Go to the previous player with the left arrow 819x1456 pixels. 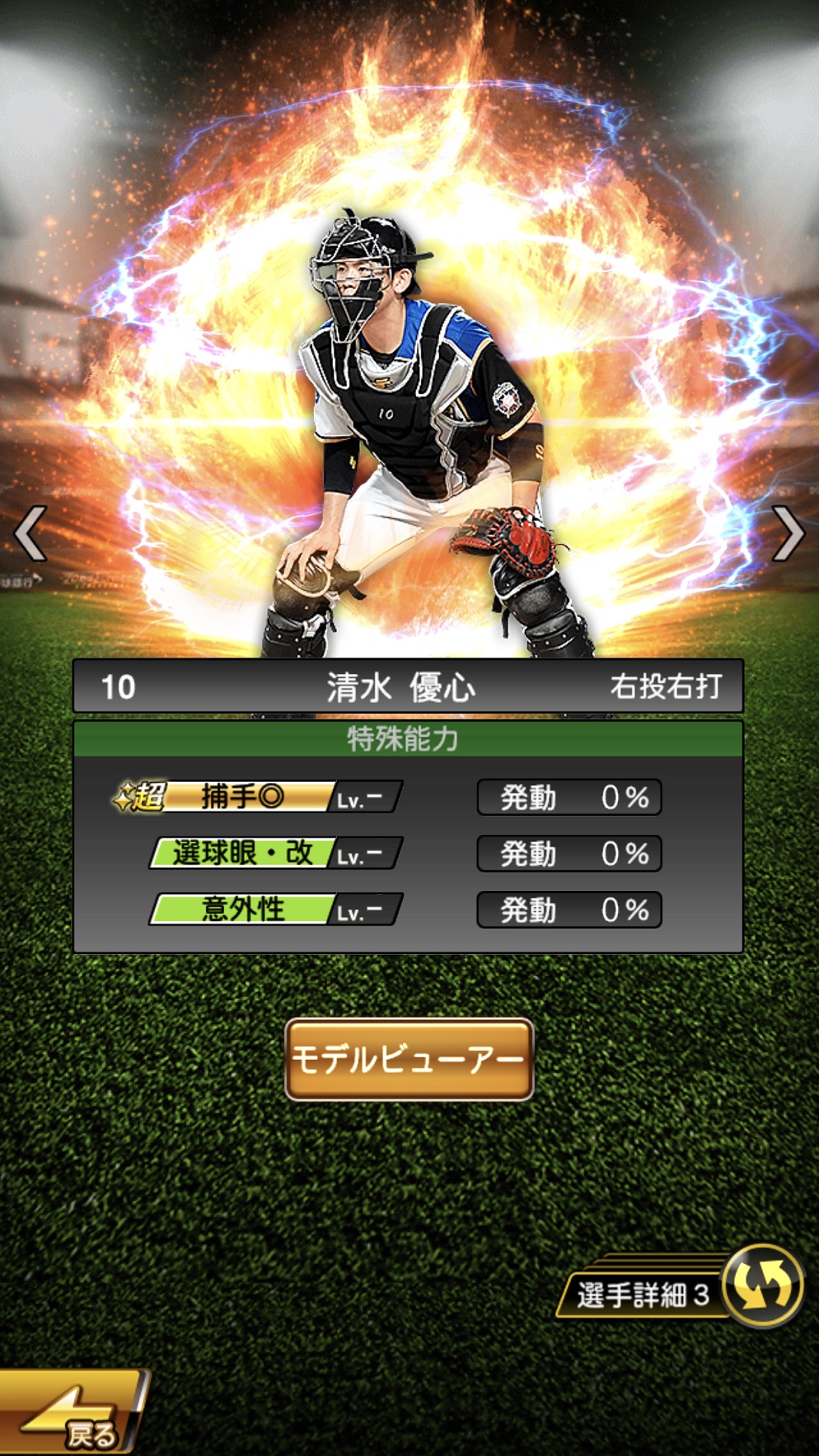pyautogui.click(x=30, y=534)
